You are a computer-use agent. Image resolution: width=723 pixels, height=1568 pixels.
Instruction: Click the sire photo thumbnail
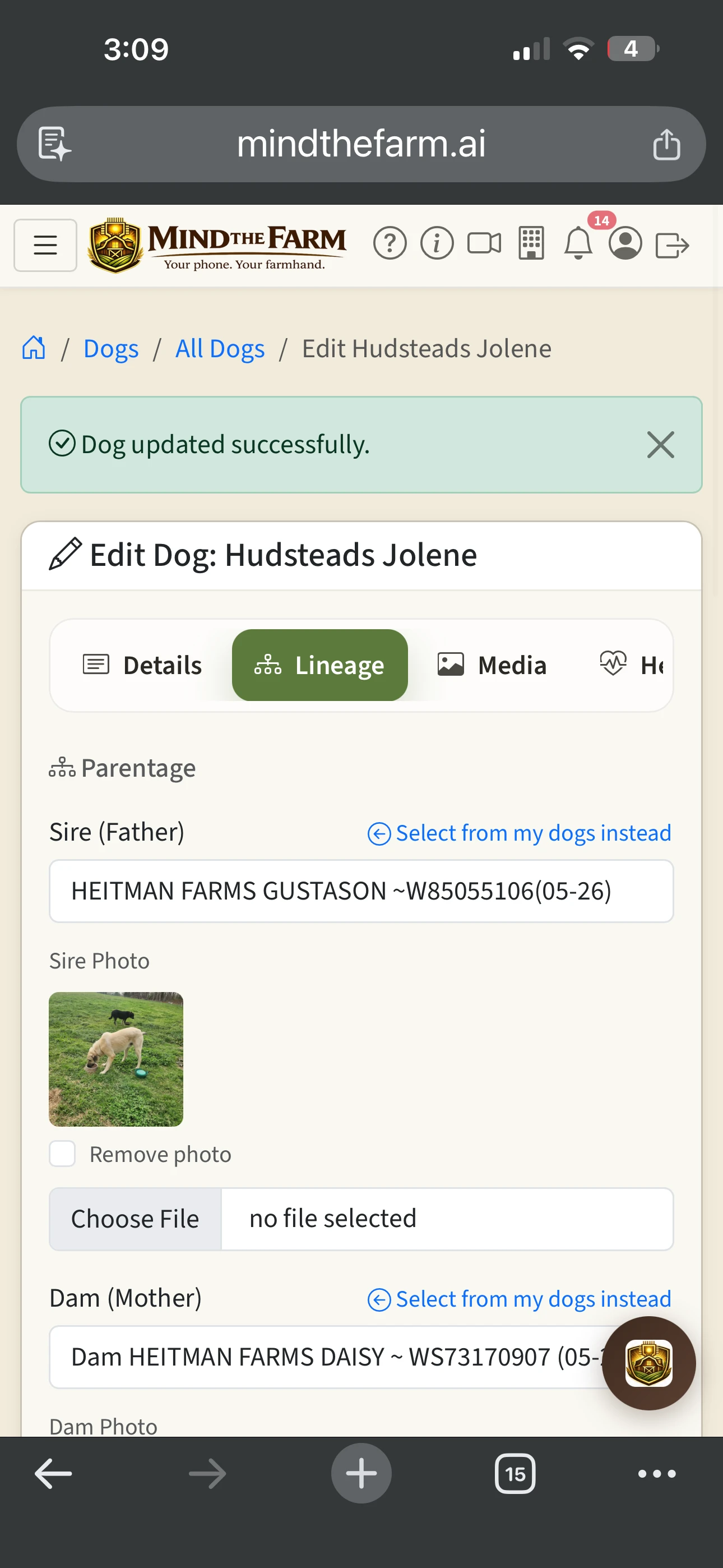coord(115,1059)
